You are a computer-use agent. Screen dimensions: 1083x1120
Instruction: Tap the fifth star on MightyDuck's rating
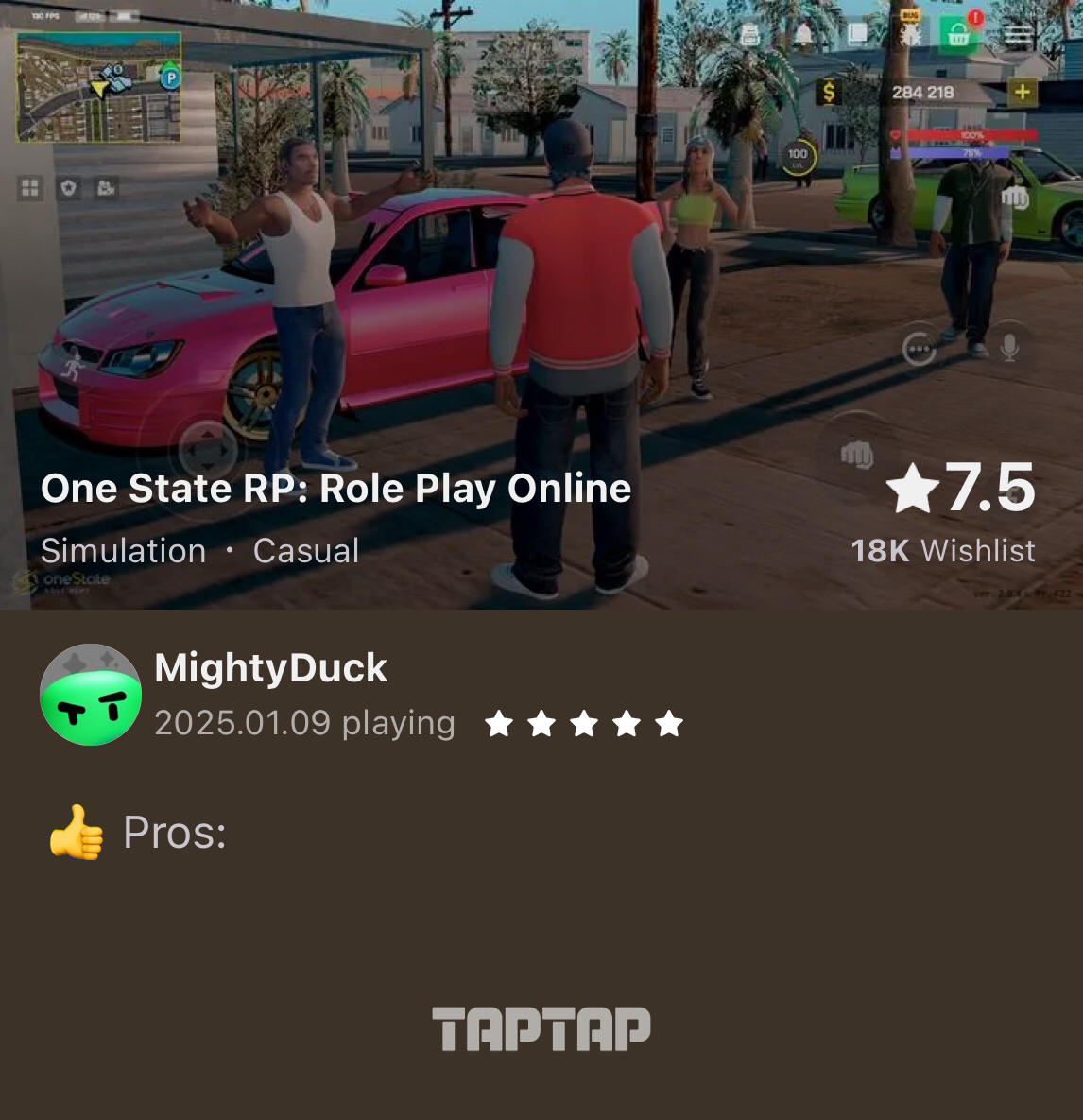coord(669,723)
